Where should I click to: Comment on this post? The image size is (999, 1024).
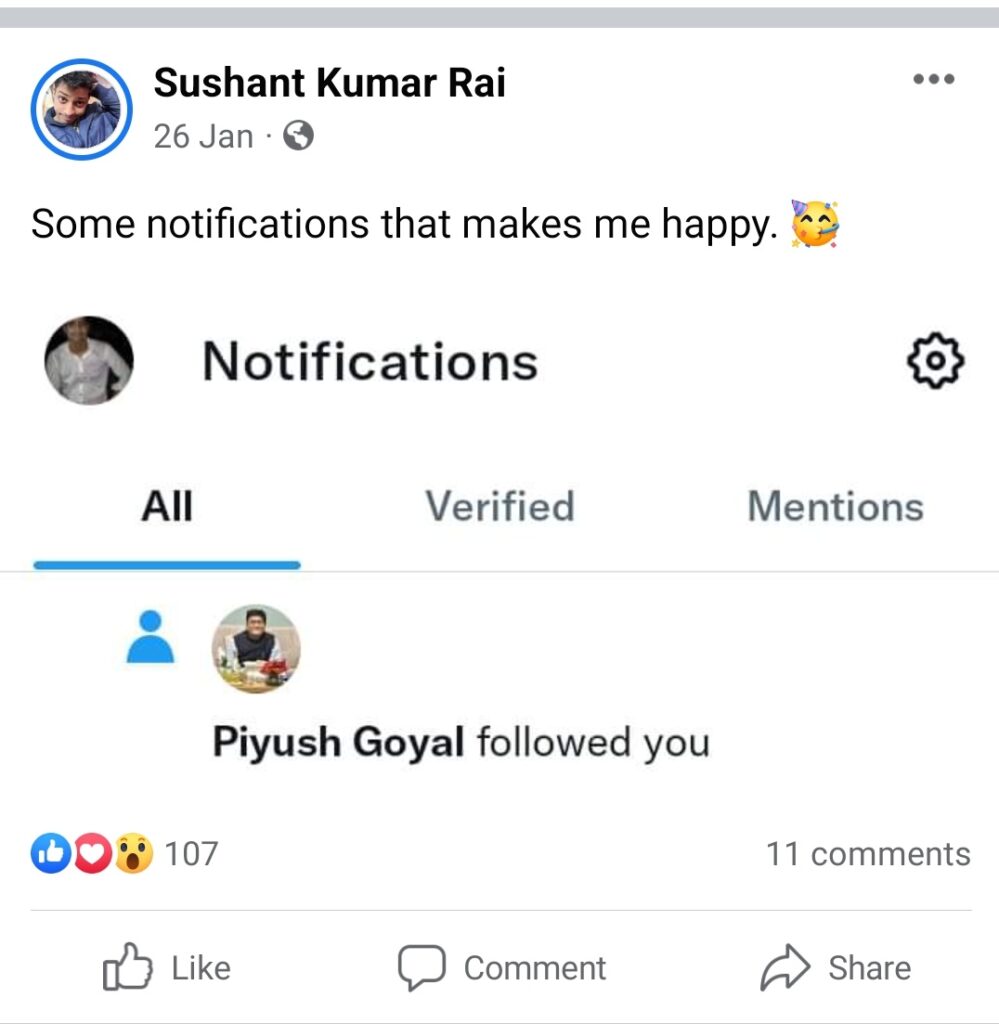(502, 967)
